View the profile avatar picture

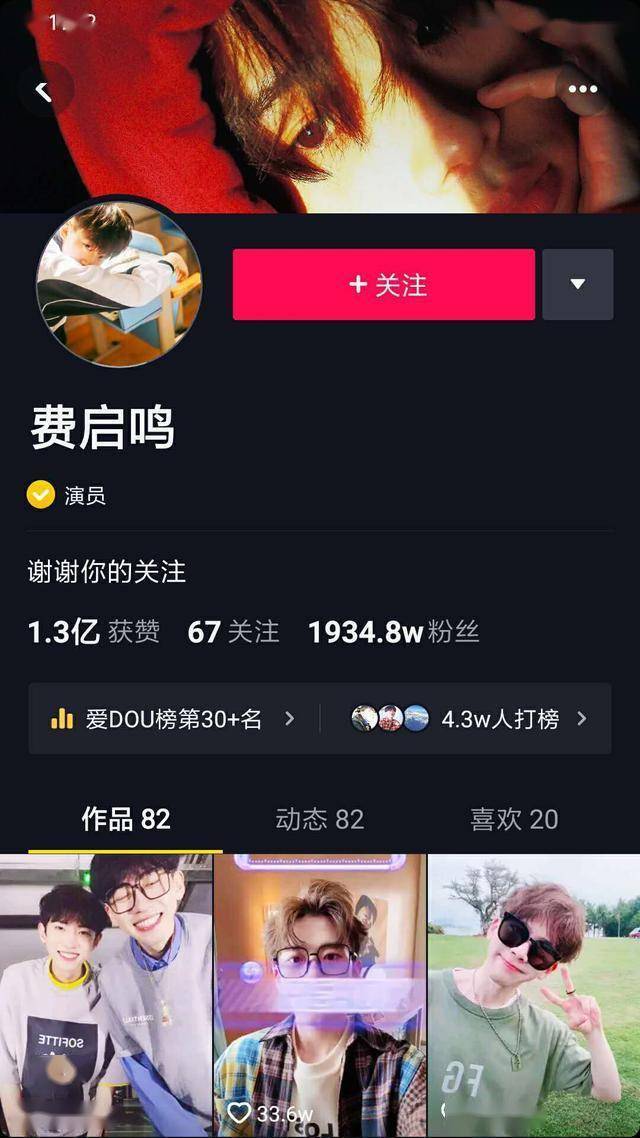118,284
